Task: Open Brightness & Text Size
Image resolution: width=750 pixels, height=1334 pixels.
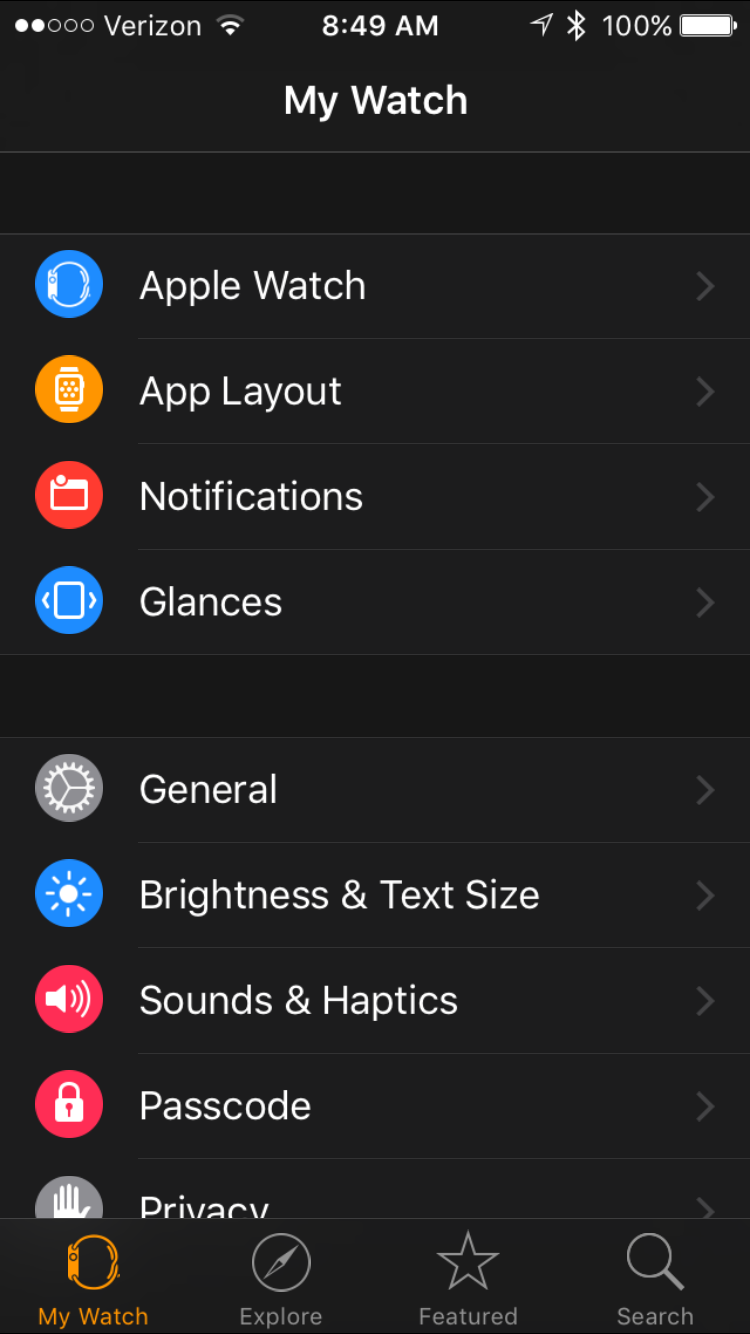Action: pyautogui.click(x=375, y=895)
